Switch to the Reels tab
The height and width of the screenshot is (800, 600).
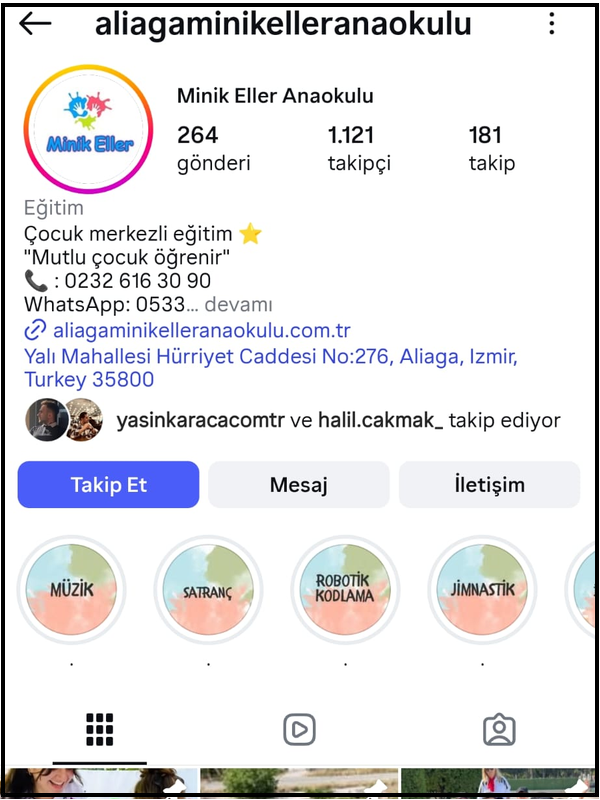299,730
